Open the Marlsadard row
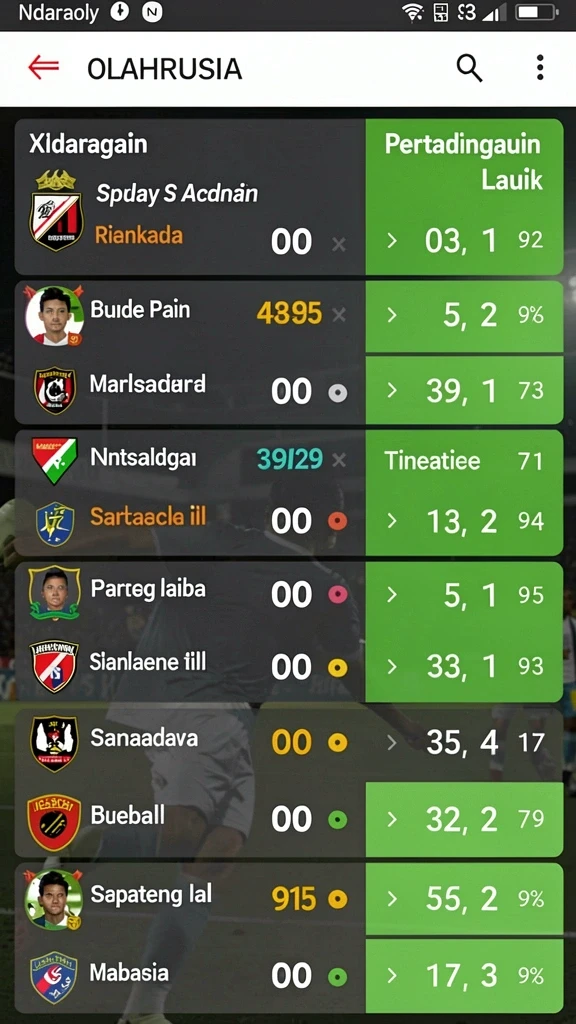 189,390
